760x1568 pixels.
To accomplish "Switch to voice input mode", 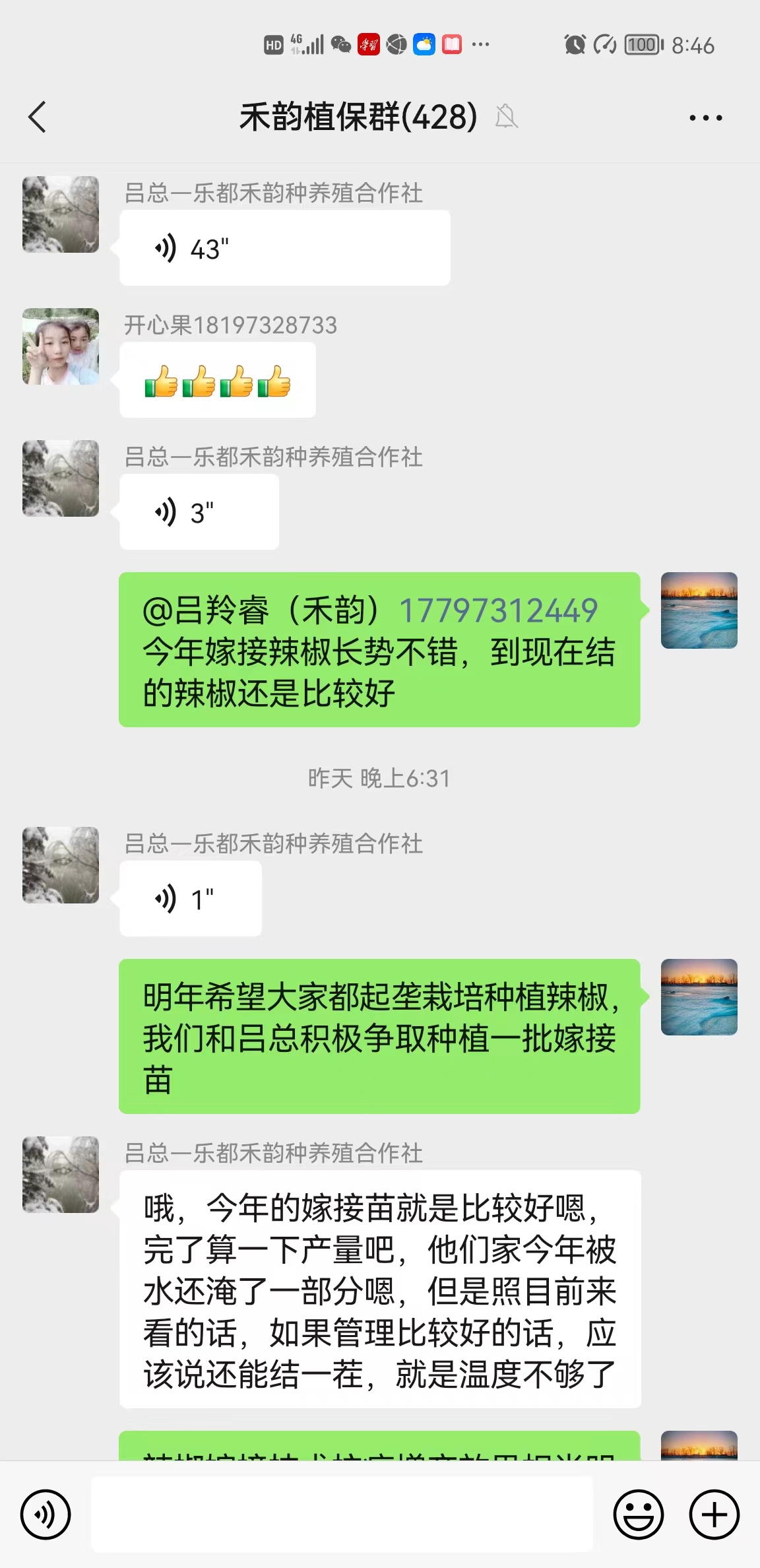I will [46, 1514].
